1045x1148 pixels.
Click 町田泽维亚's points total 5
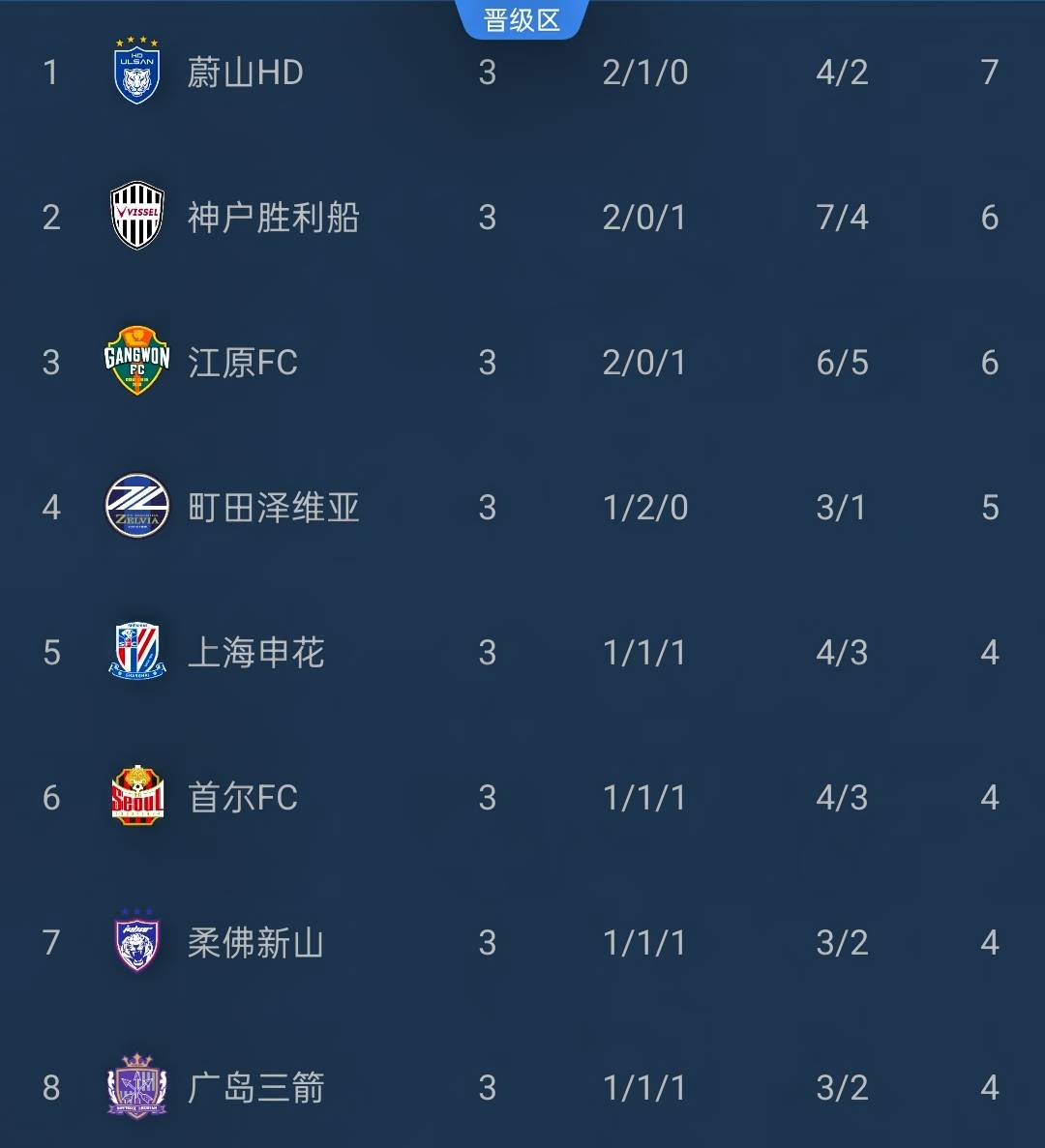pos(989,507)
